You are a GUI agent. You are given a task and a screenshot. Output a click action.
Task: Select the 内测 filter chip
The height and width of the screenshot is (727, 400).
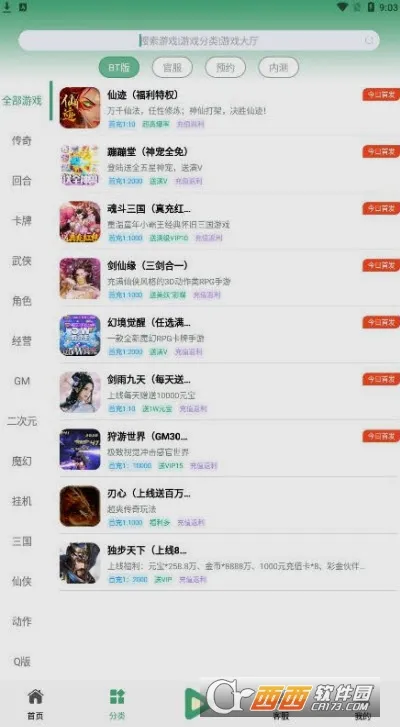(279, 68)
